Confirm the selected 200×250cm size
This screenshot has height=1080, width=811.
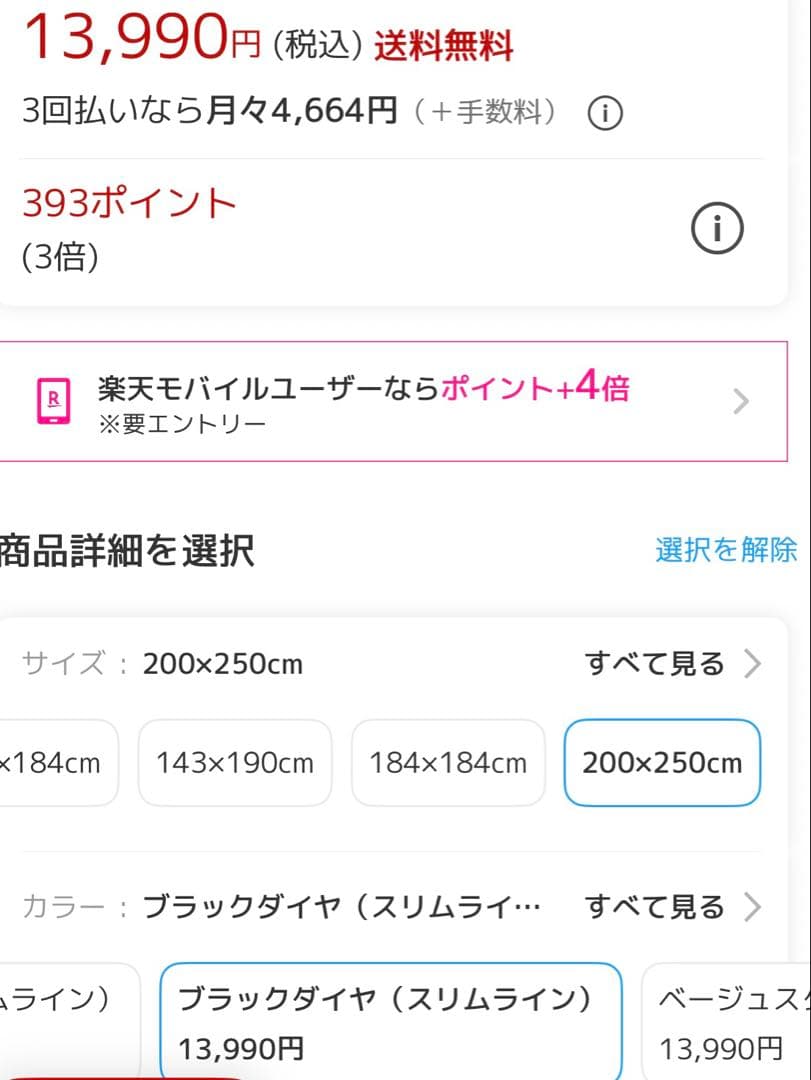tap(660, 762)
